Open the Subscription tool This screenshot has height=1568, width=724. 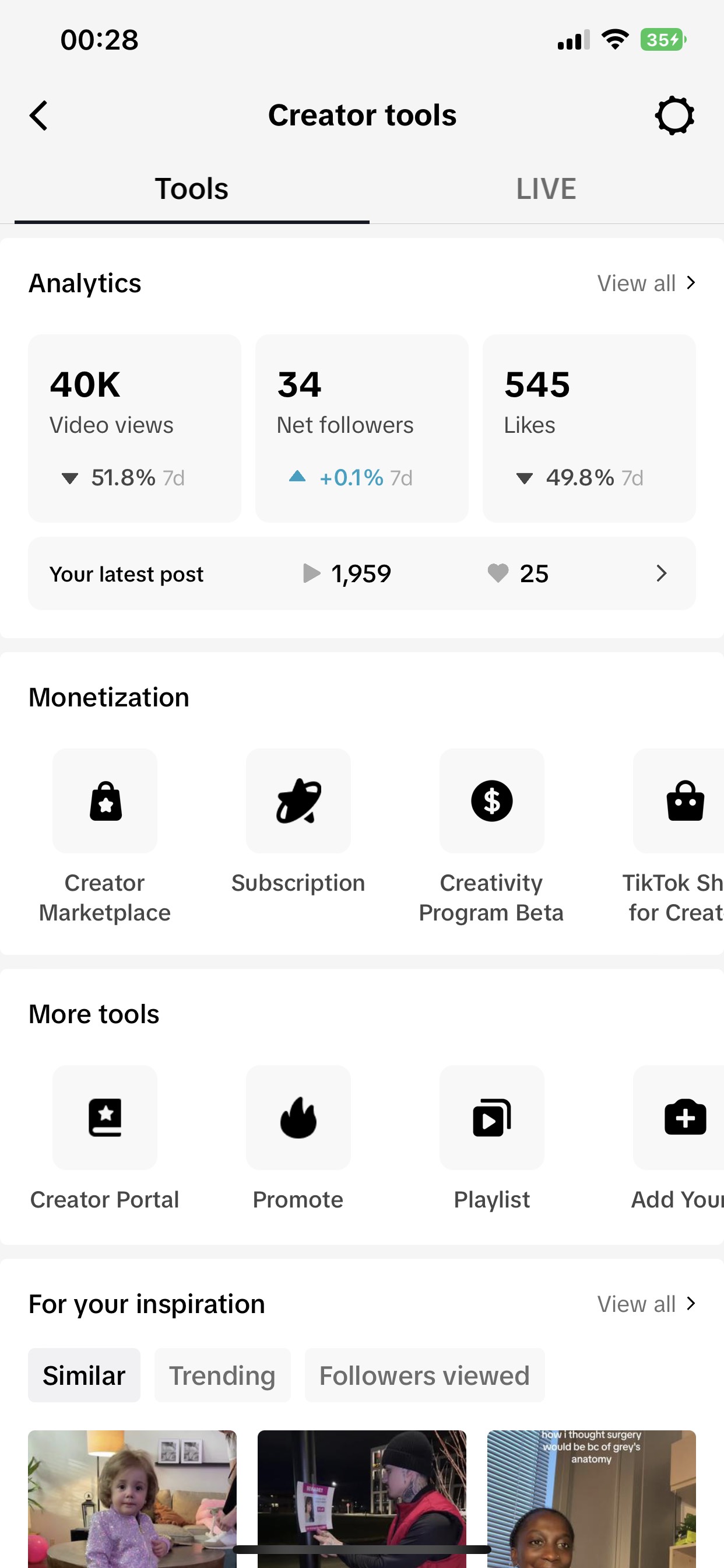pyautogui.click(x=298, y=822)
